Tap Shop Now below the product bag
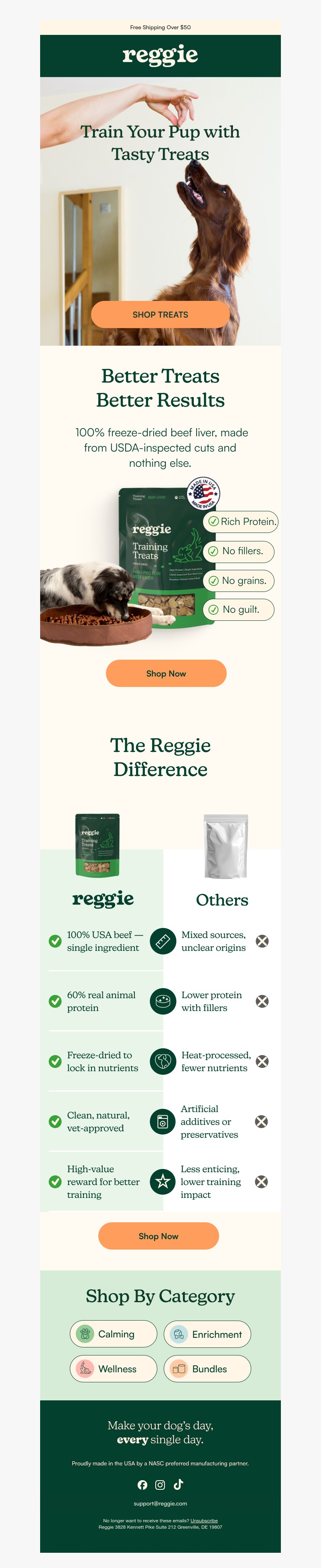This screenshot has width=321, height=1568. [x=166, y=673]
